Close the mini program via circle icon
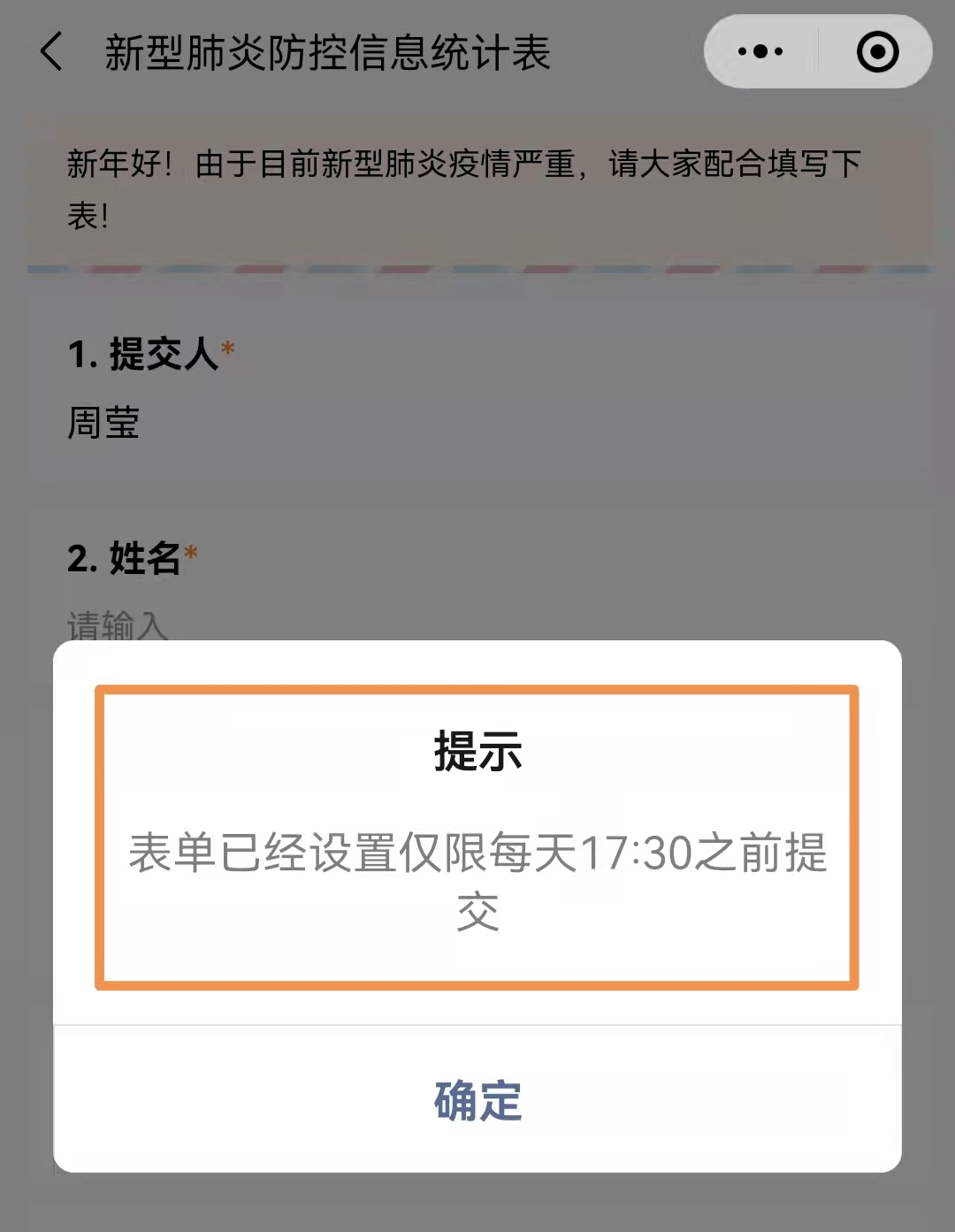 click(877, 51)
